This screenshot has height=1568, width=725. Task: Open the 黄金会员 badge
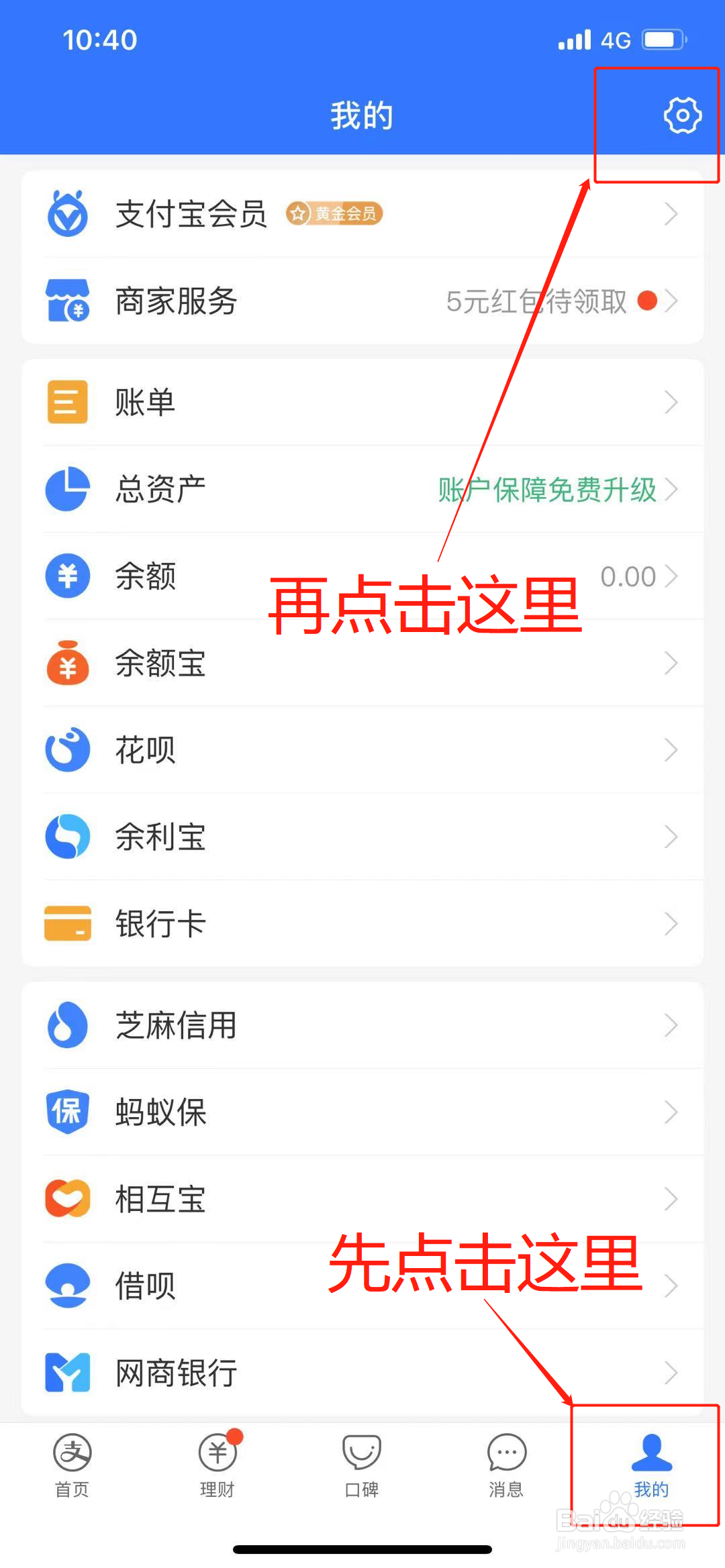coord(334,213)
